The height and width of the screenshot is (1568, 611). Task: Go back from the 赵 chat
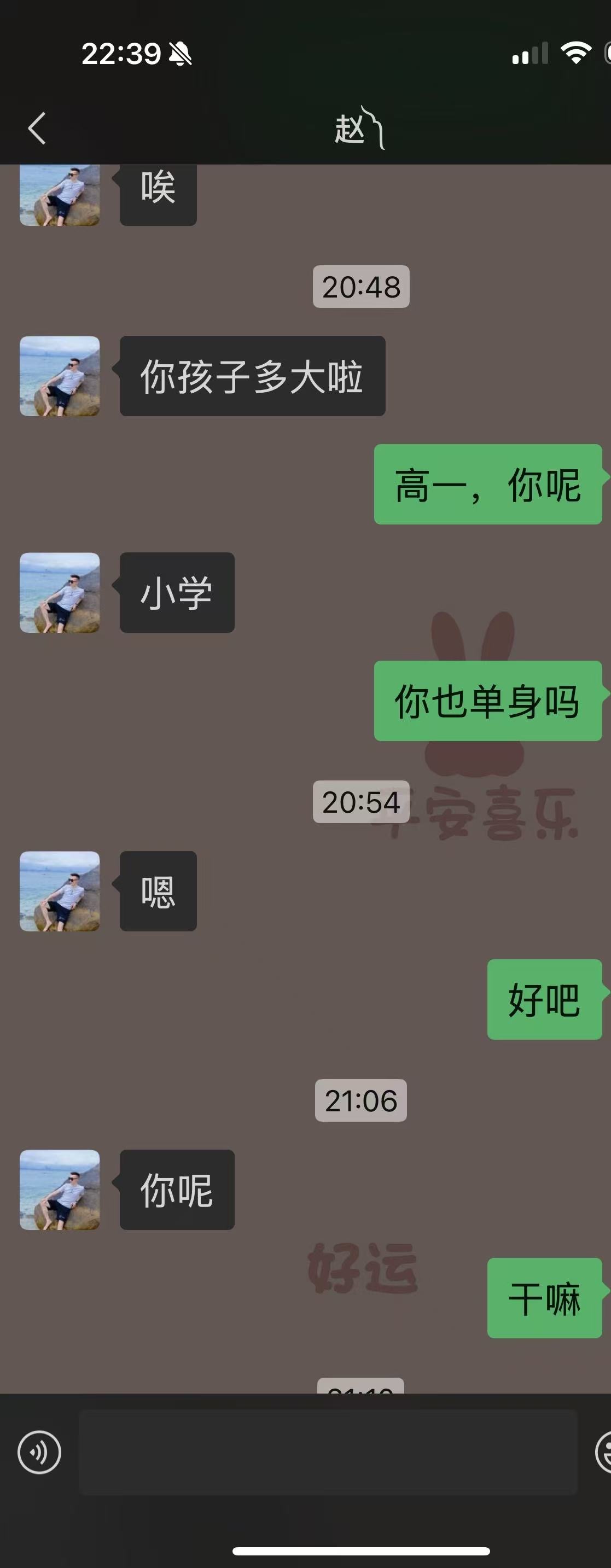[x=37, y=129]
